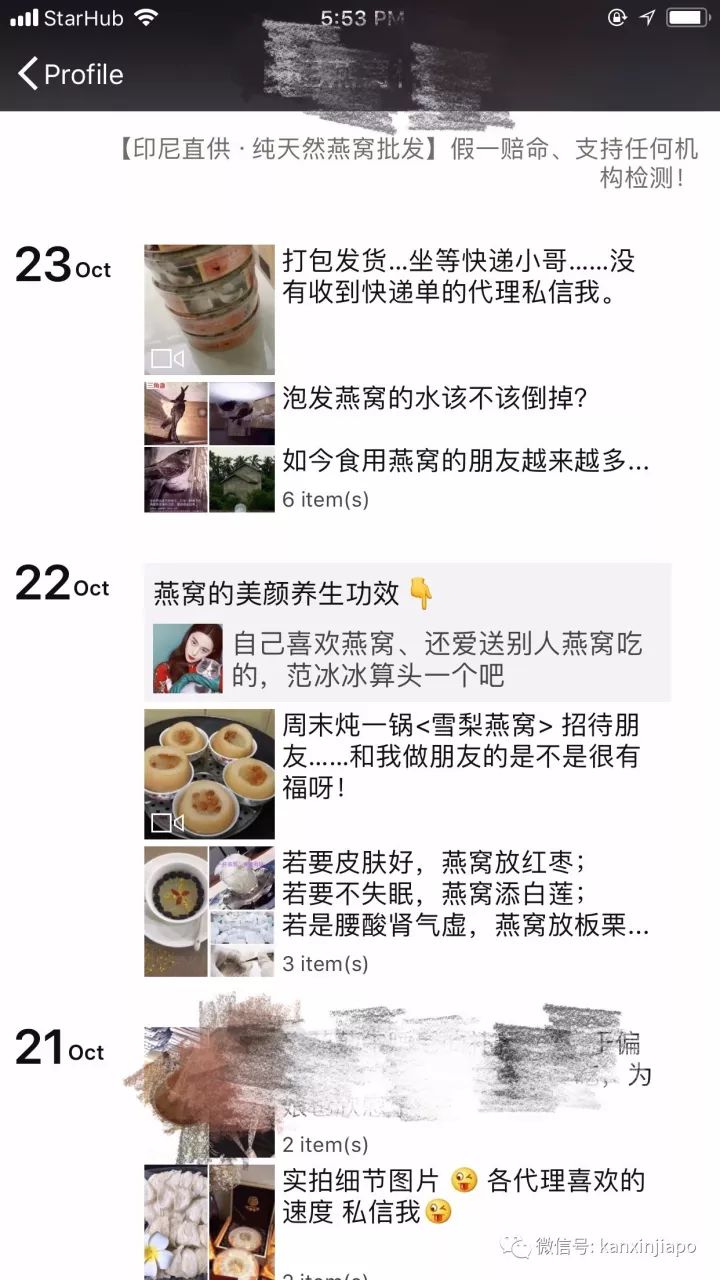
Task: Play the snow pear bird's nest stew video
Action: [x=209, y=774]
